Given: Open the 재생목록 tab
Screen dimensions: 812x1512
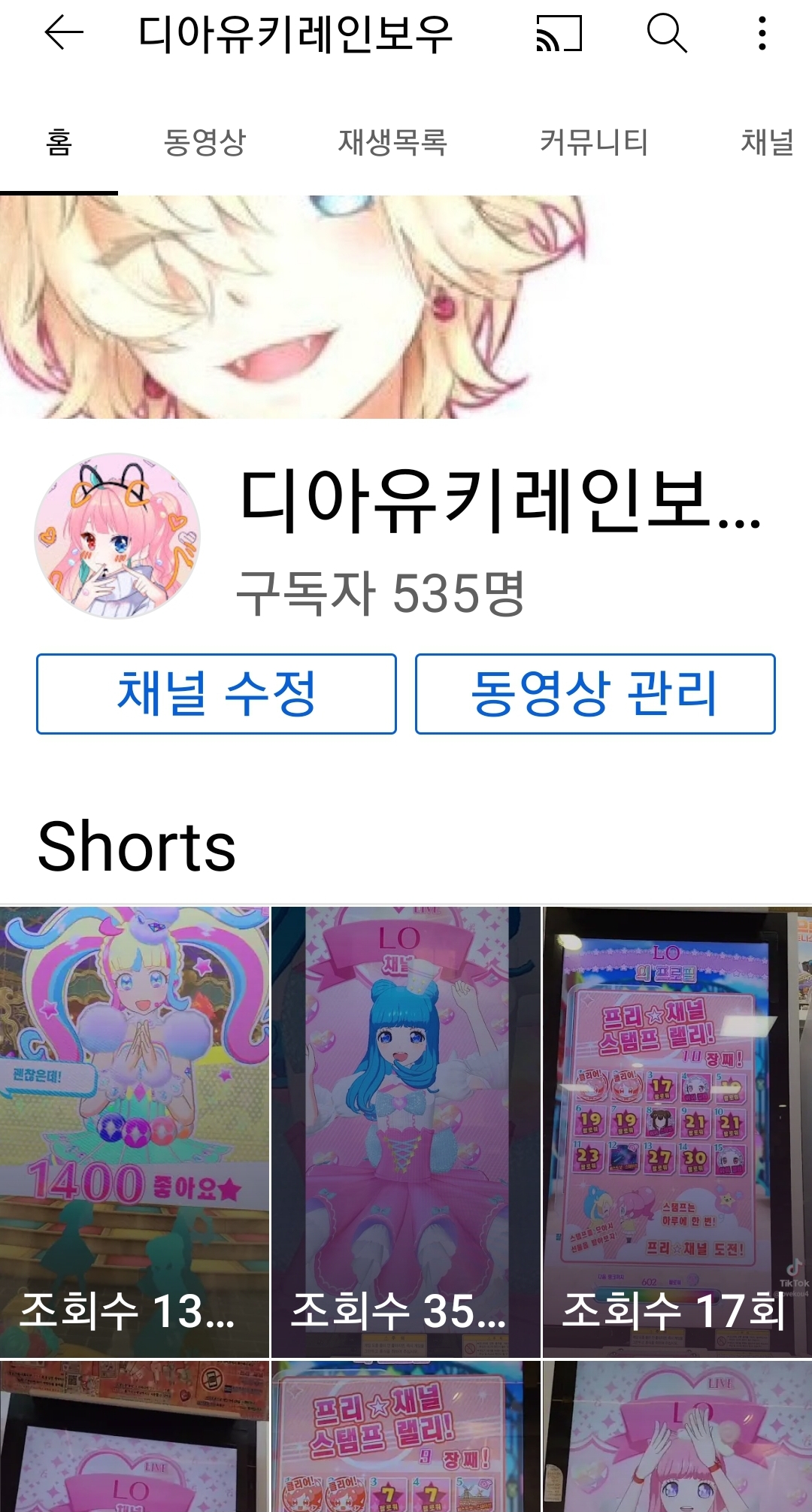Looking at the screenshot, I should click(x=392, y=142).
